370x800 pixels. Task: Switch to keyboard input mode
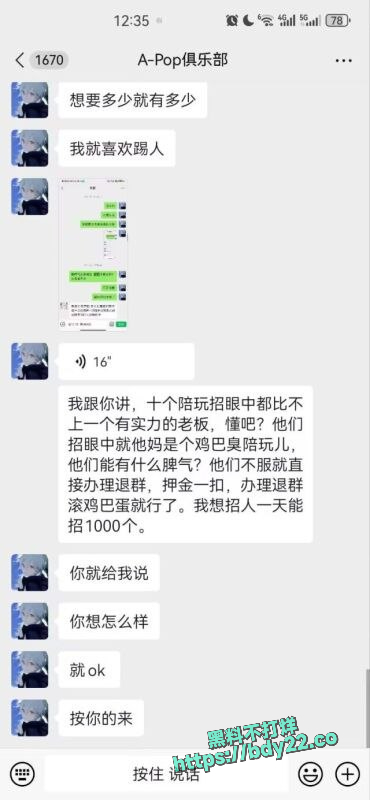point(22,774)
